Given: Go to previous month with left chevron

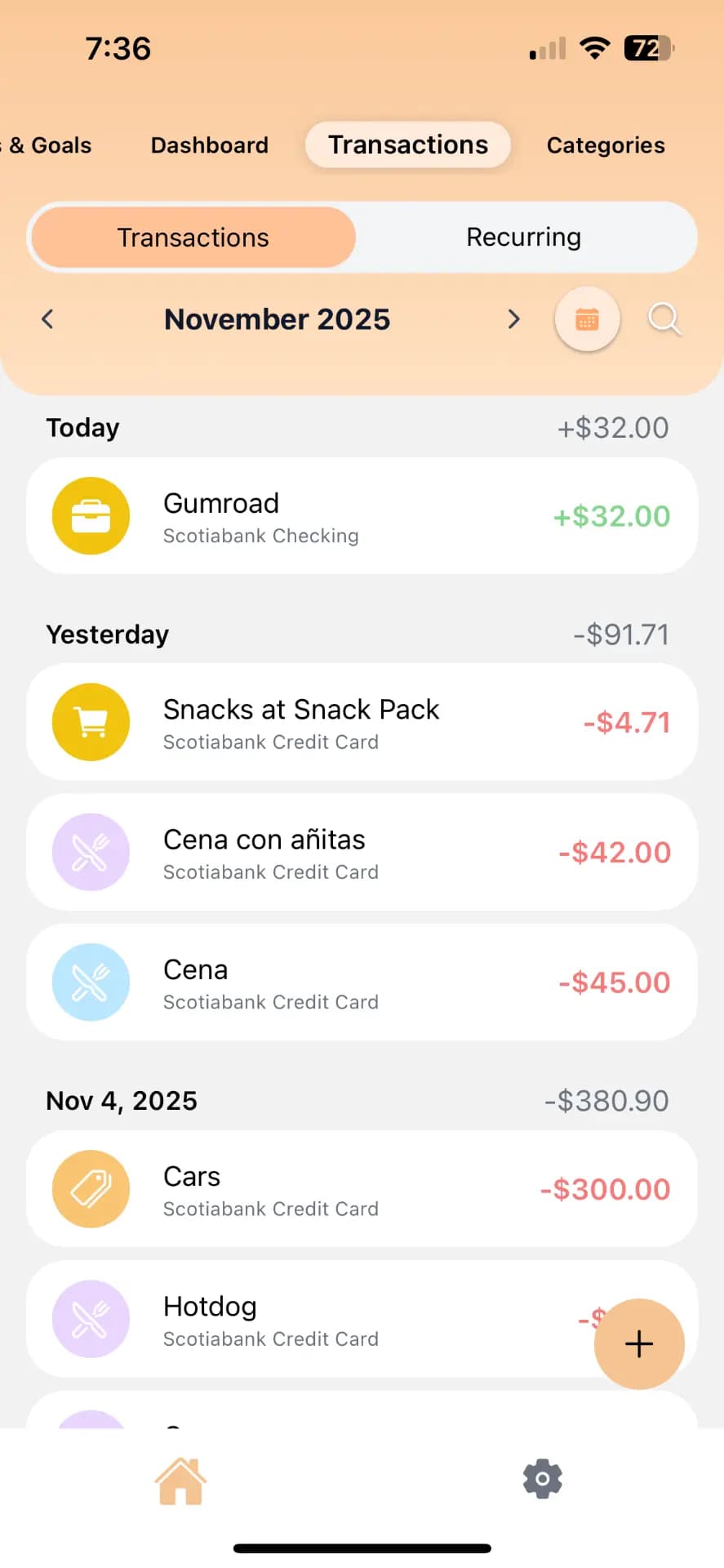Looking at the screenshot, I should click(x=47, y=319).
